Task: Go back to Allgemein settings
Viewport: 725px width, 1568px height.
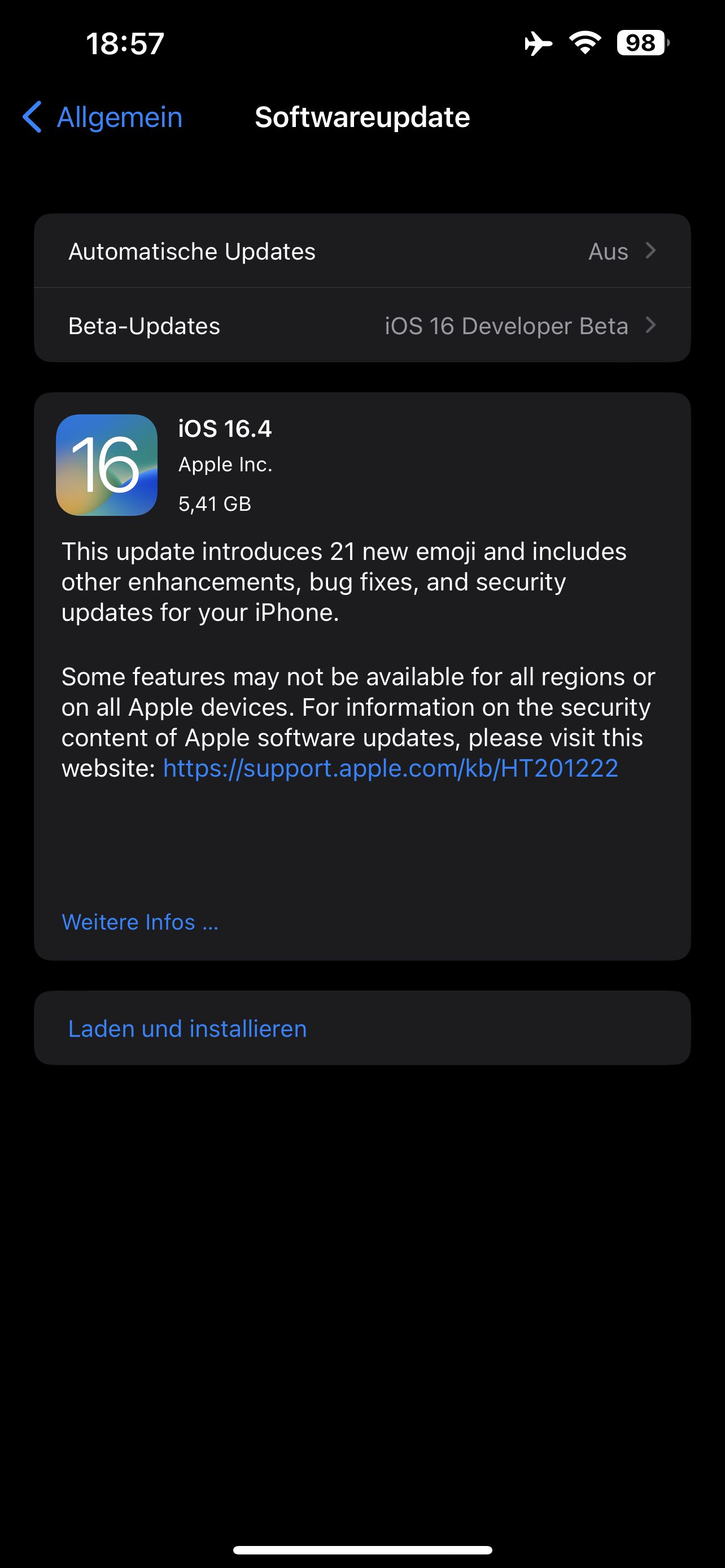Action: (102, 117)
